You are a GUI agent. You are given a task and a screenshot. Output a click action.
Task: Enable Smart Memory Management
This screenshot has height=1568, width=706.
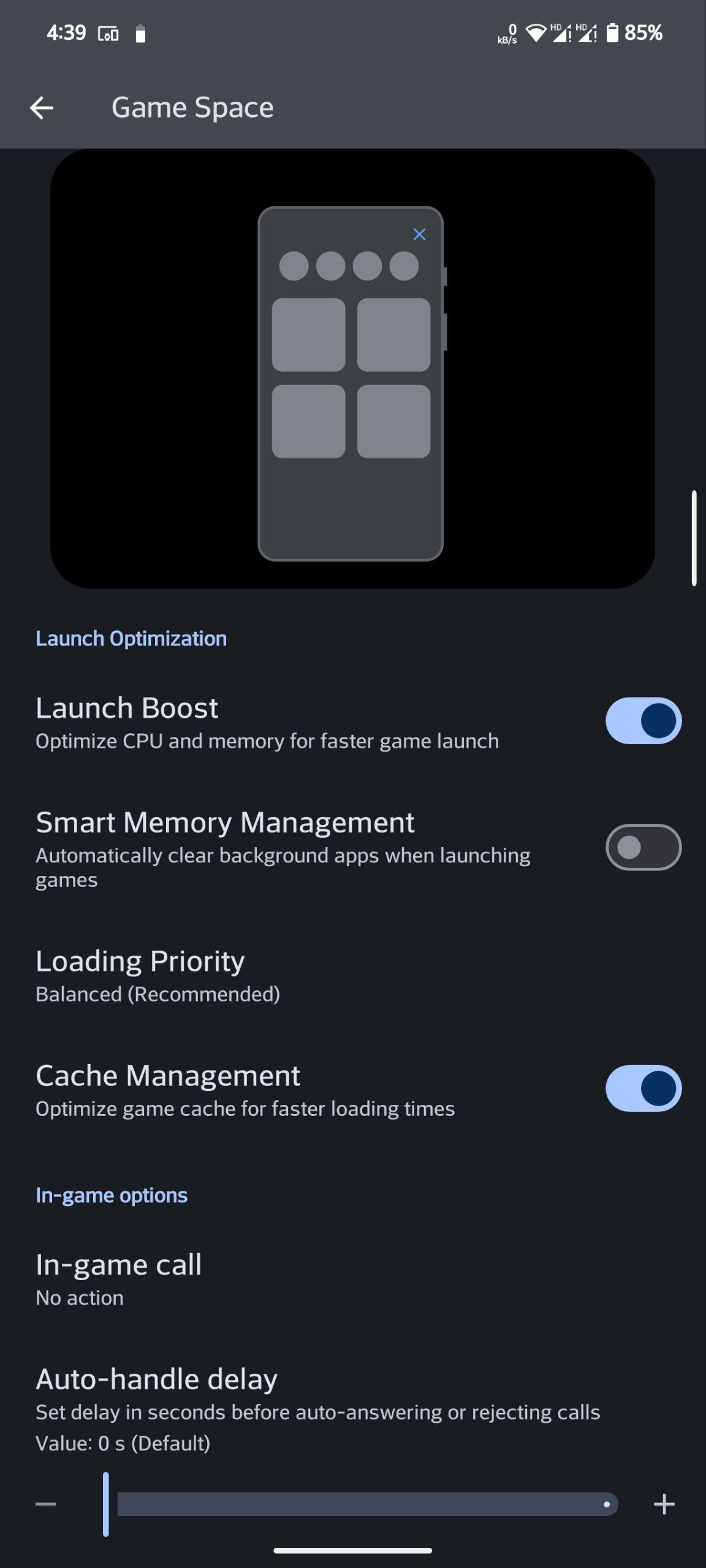(643, 848)
